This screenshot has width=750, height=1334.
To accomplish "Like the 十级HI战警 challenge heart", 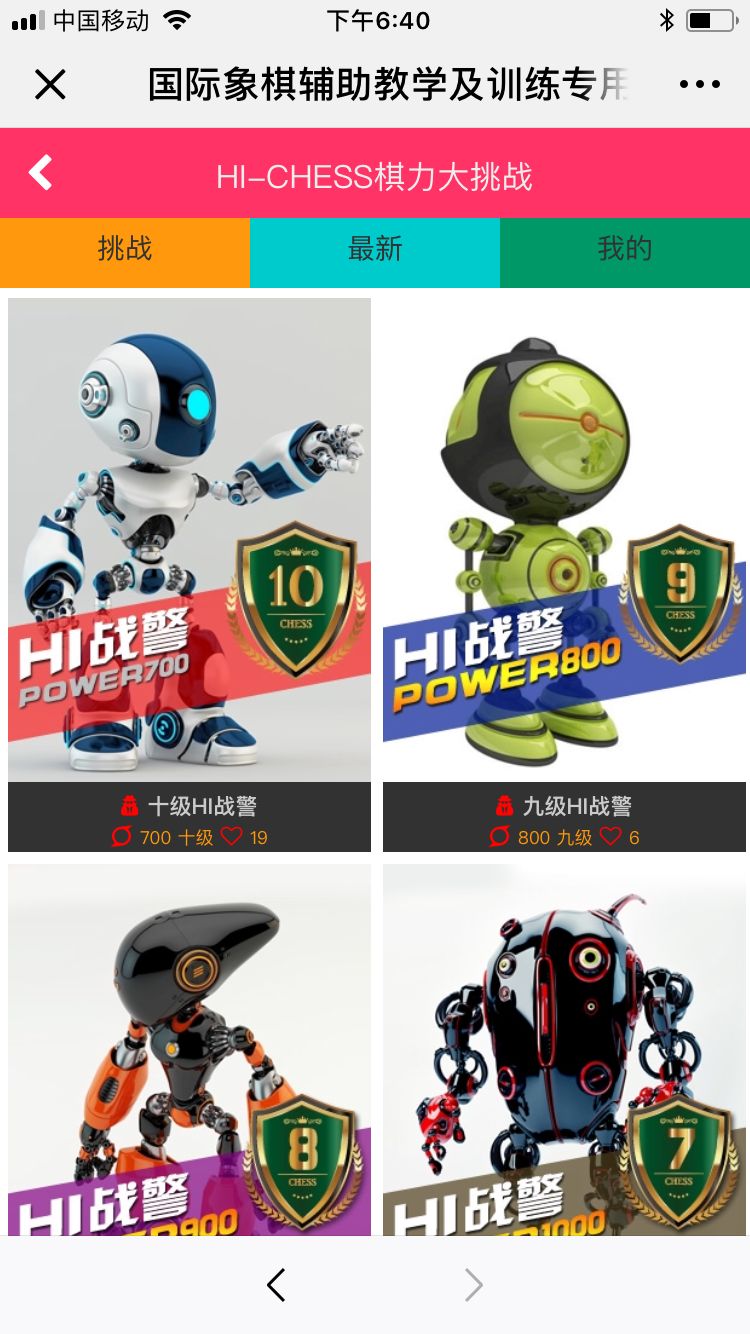I will [232, 836].
